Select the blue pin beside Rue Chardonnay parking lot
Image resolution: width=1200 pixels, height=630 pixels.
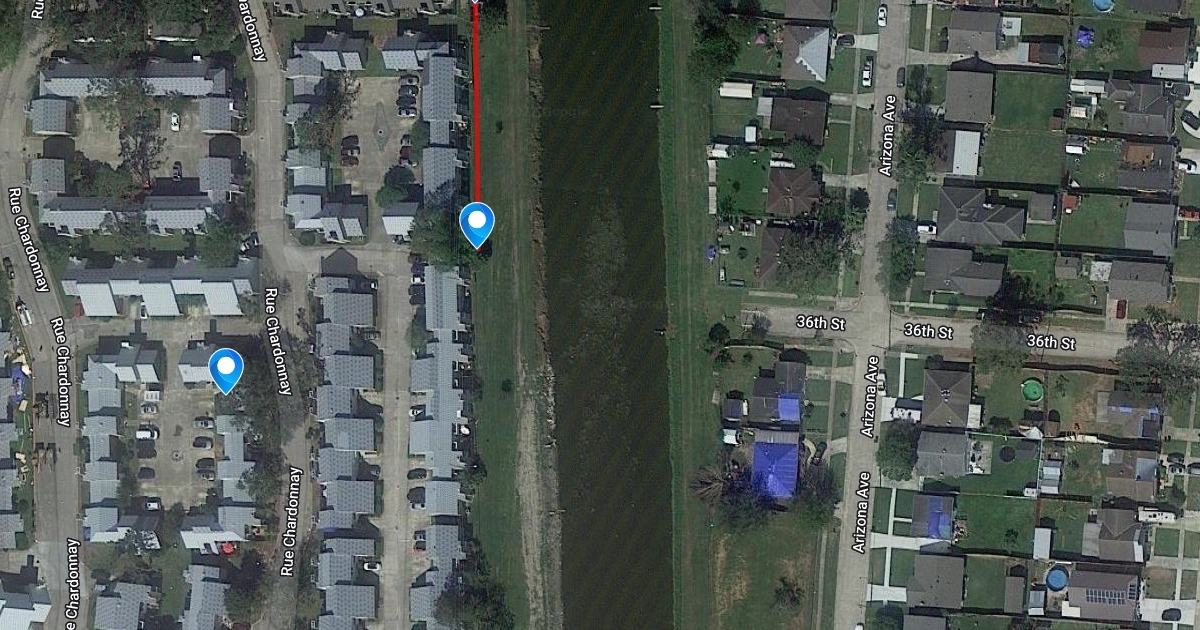point(226,368)
